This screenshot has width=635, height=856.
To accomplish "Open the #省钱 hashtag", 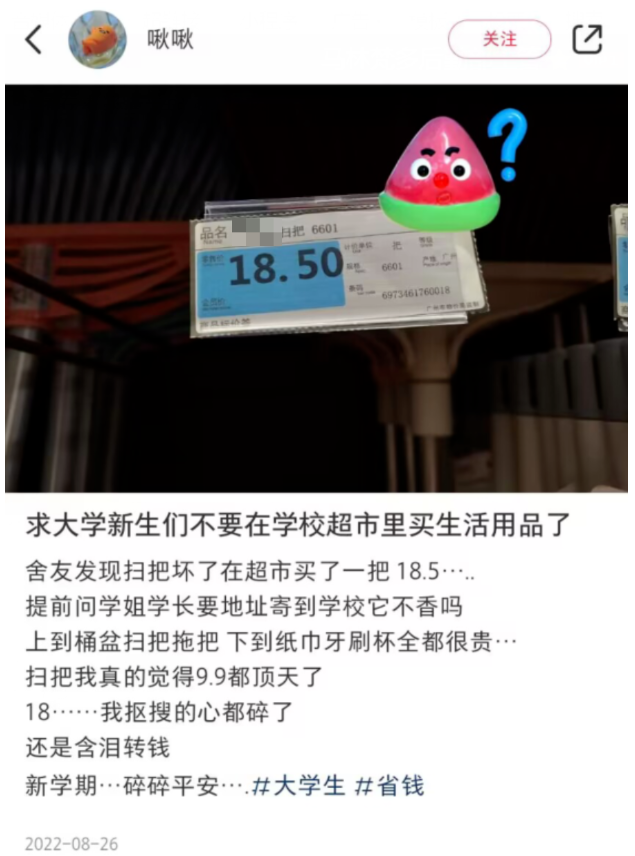I will pos(390,785).
